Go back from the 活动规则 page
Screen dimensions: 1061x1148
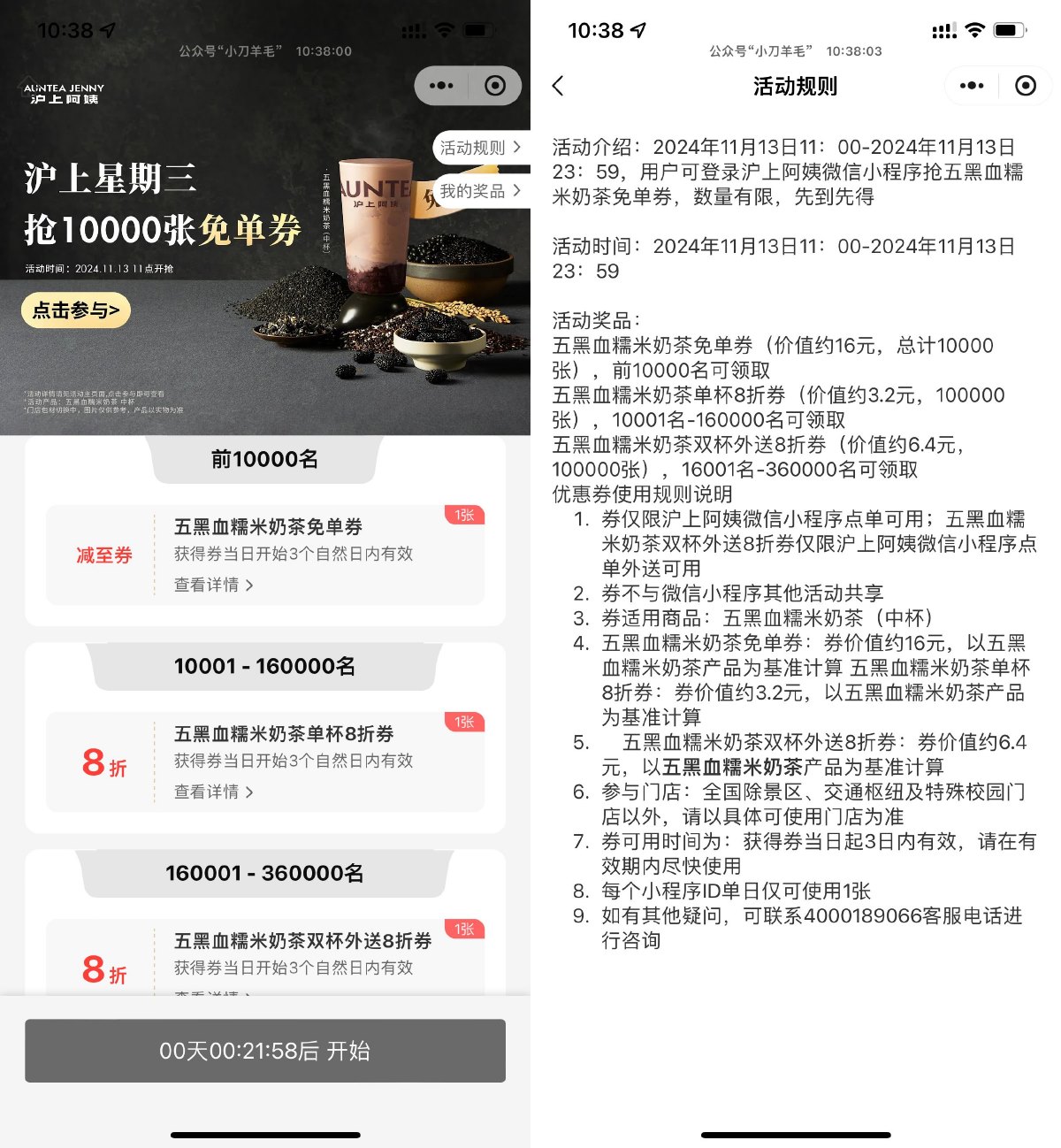pyautogui.click(x=558, y=86)
